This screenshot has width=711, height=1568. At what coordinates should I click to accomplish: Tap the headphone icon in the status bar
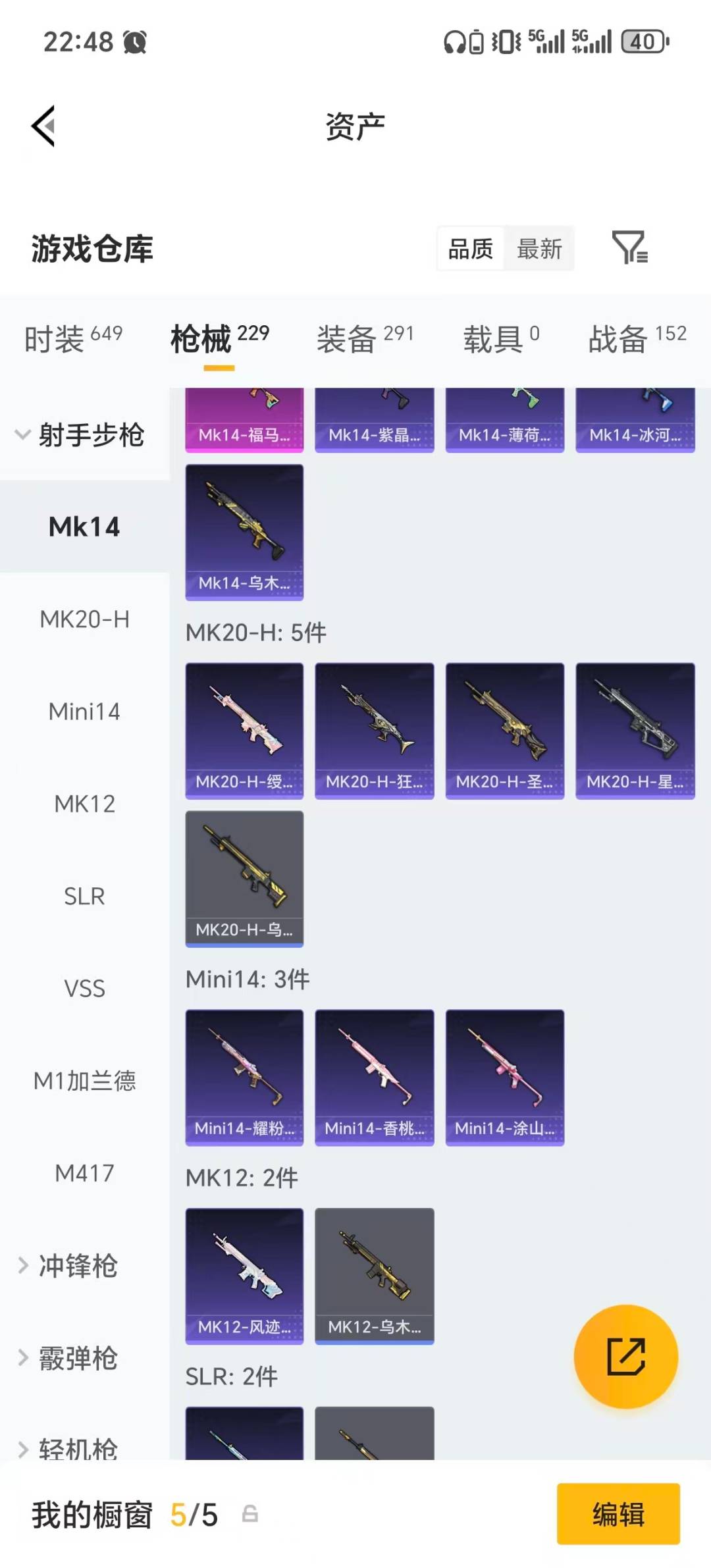[x=454, y=41]
